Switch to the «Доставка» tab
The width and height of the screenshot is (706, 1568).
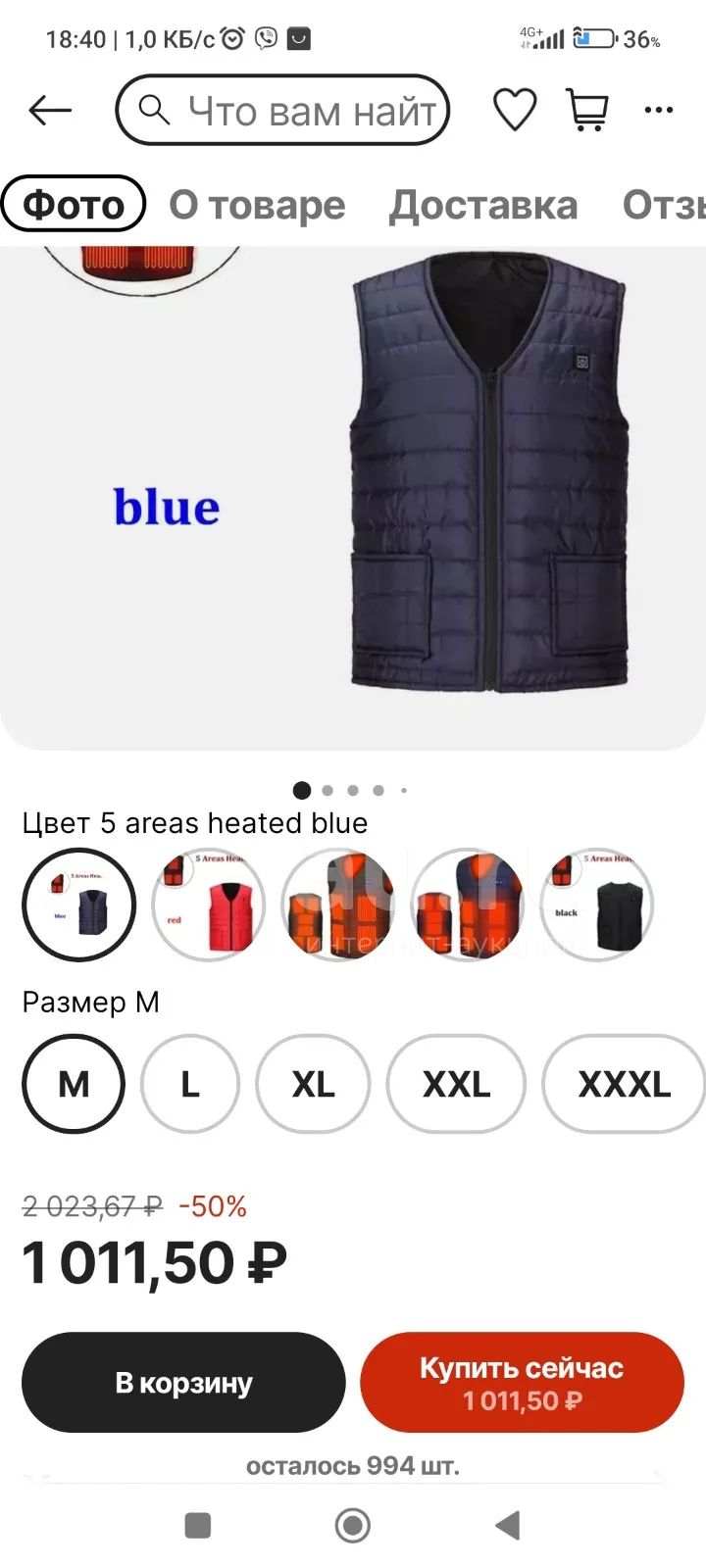(483, 205)
